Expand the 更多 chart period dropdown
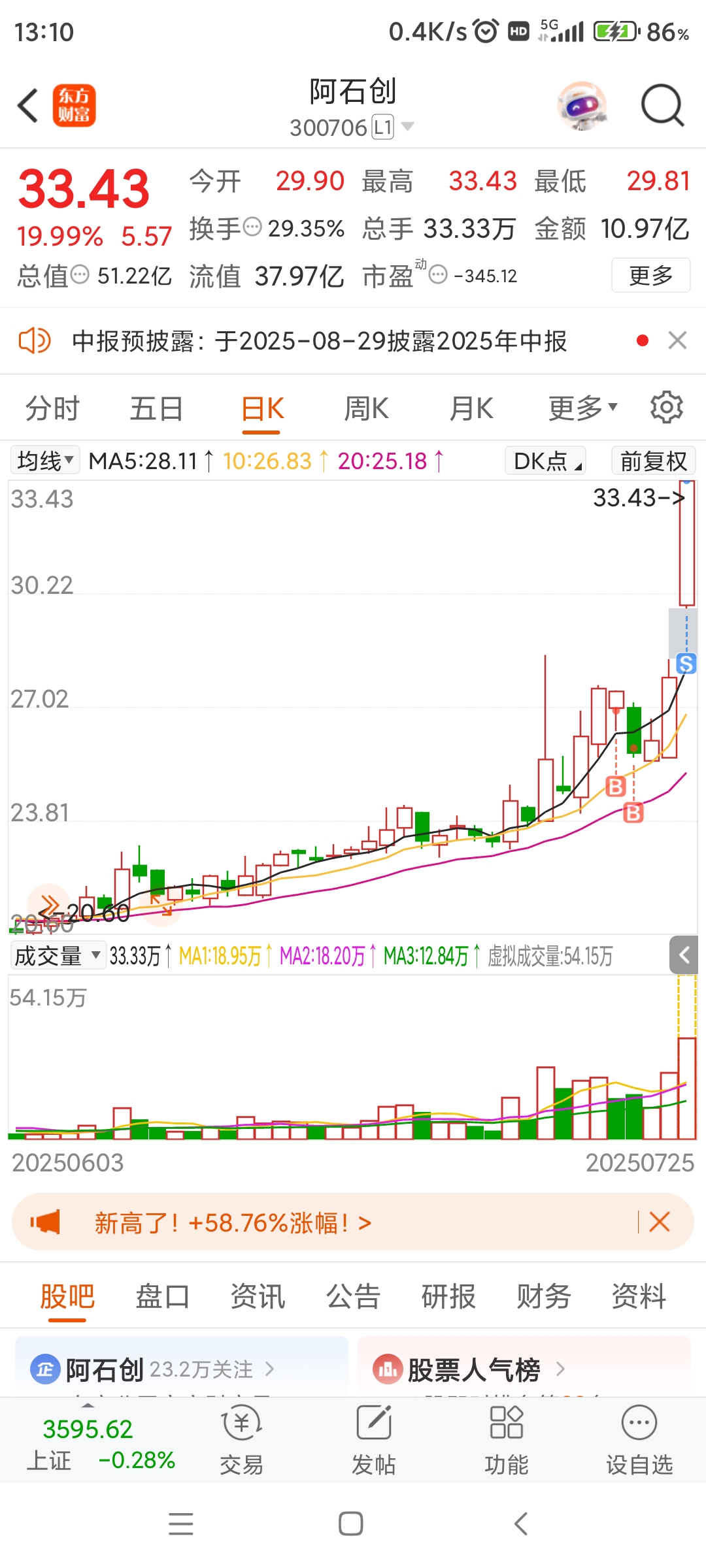706x1568 pixels. click(582, 408)
